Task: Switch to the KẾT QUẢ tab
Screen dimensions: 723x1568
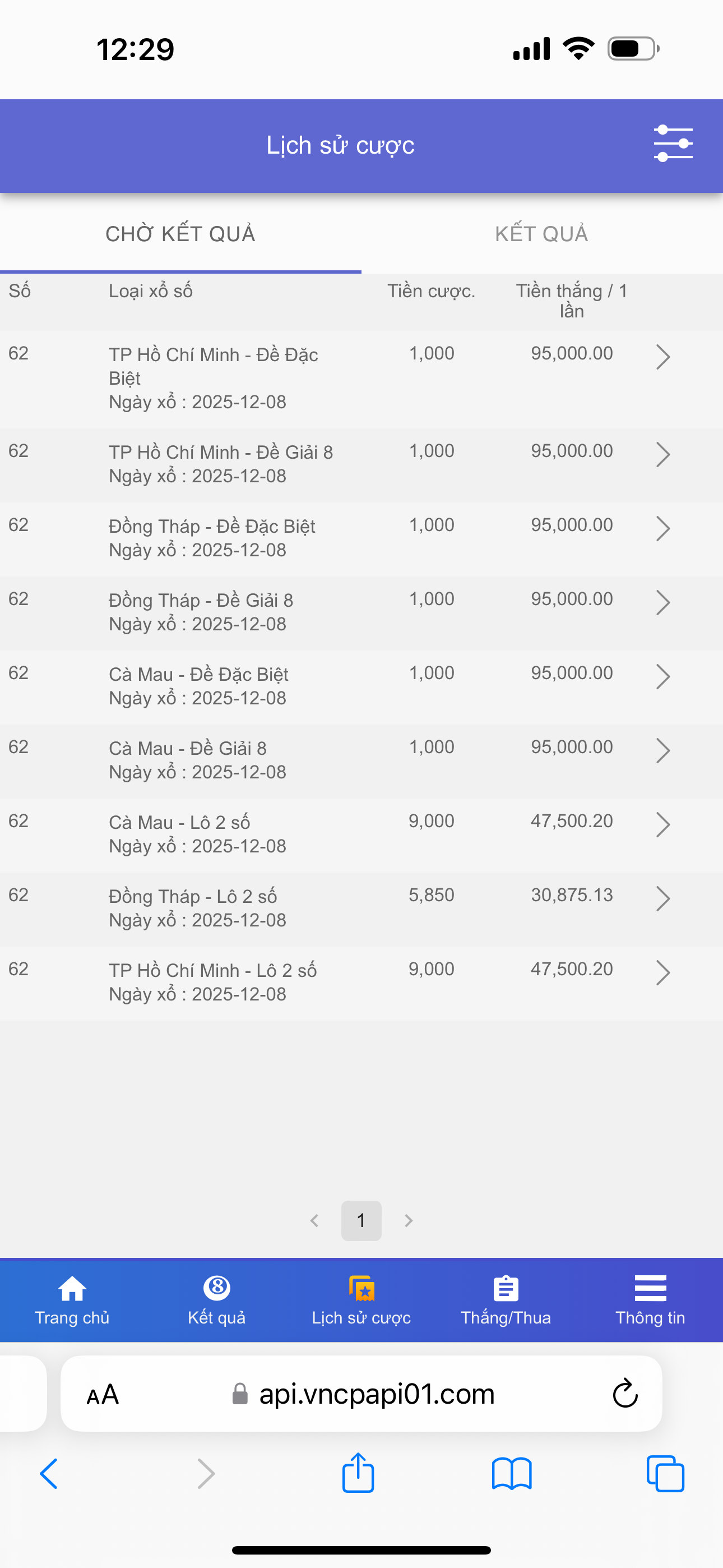Action: click(x=541, y=234)
